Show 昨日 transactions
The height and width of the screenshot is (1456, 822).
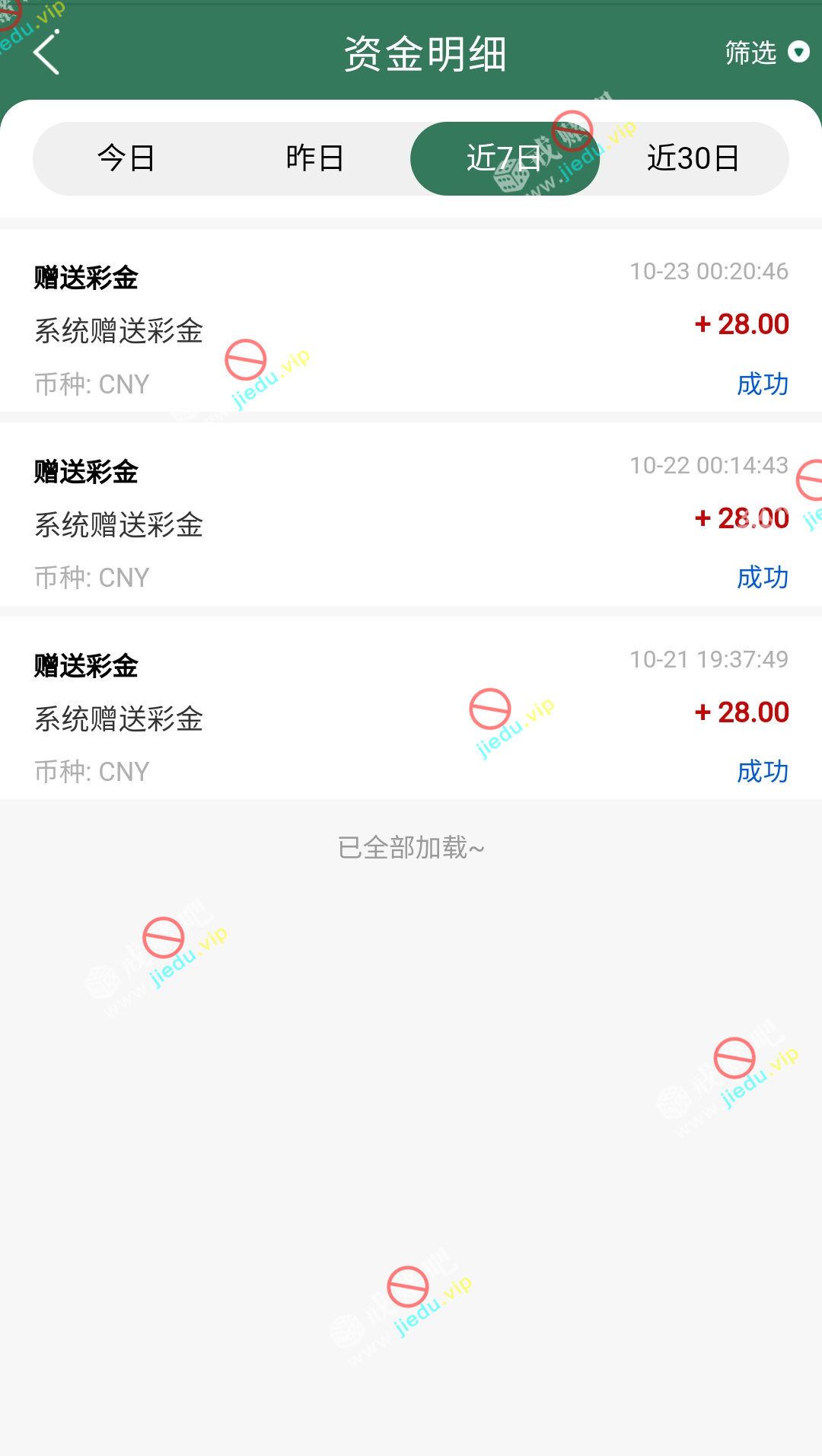(x=315, y=158)
